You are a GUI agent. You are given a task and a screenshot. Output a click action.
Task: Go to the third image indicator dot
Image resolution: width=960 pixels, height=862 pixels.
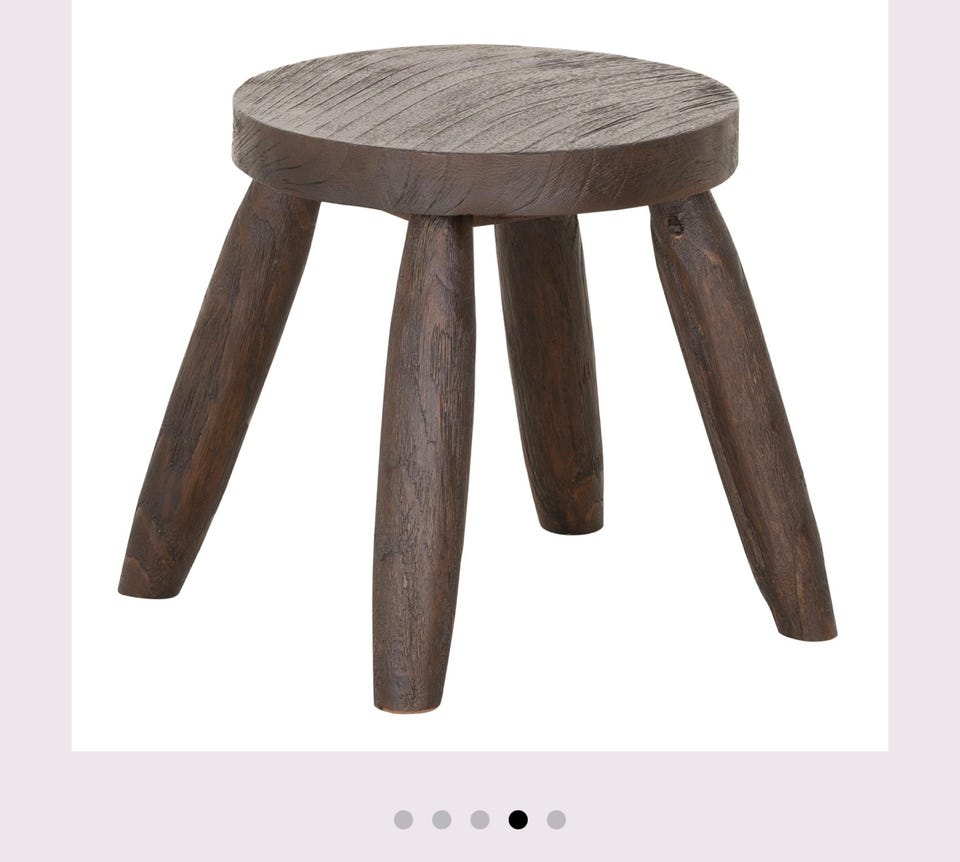pos(480,820)
